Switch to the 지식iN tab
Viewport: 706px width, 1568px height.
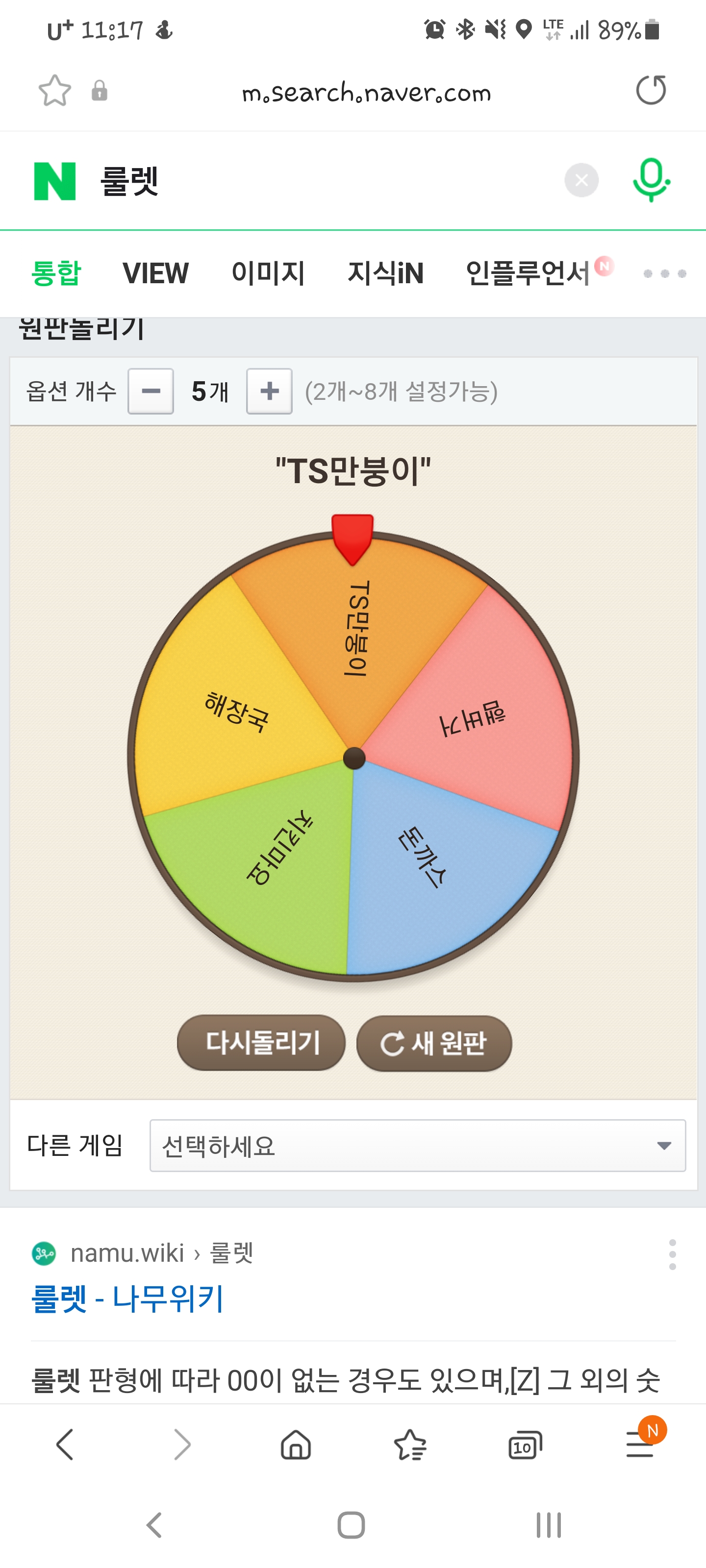385,273
